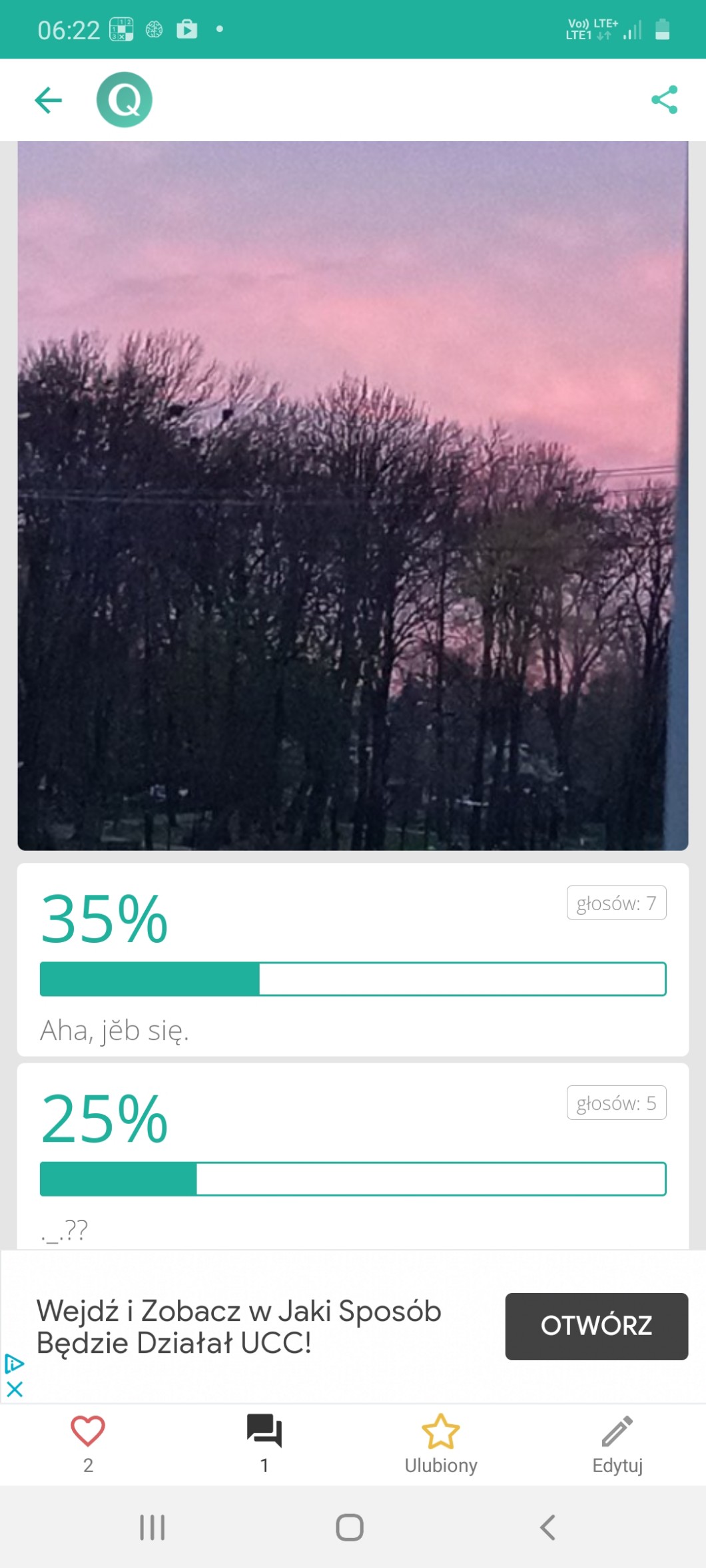Close the ad with the X icon
This screenshot has height=1568, width=706.
coord(15,1389)
